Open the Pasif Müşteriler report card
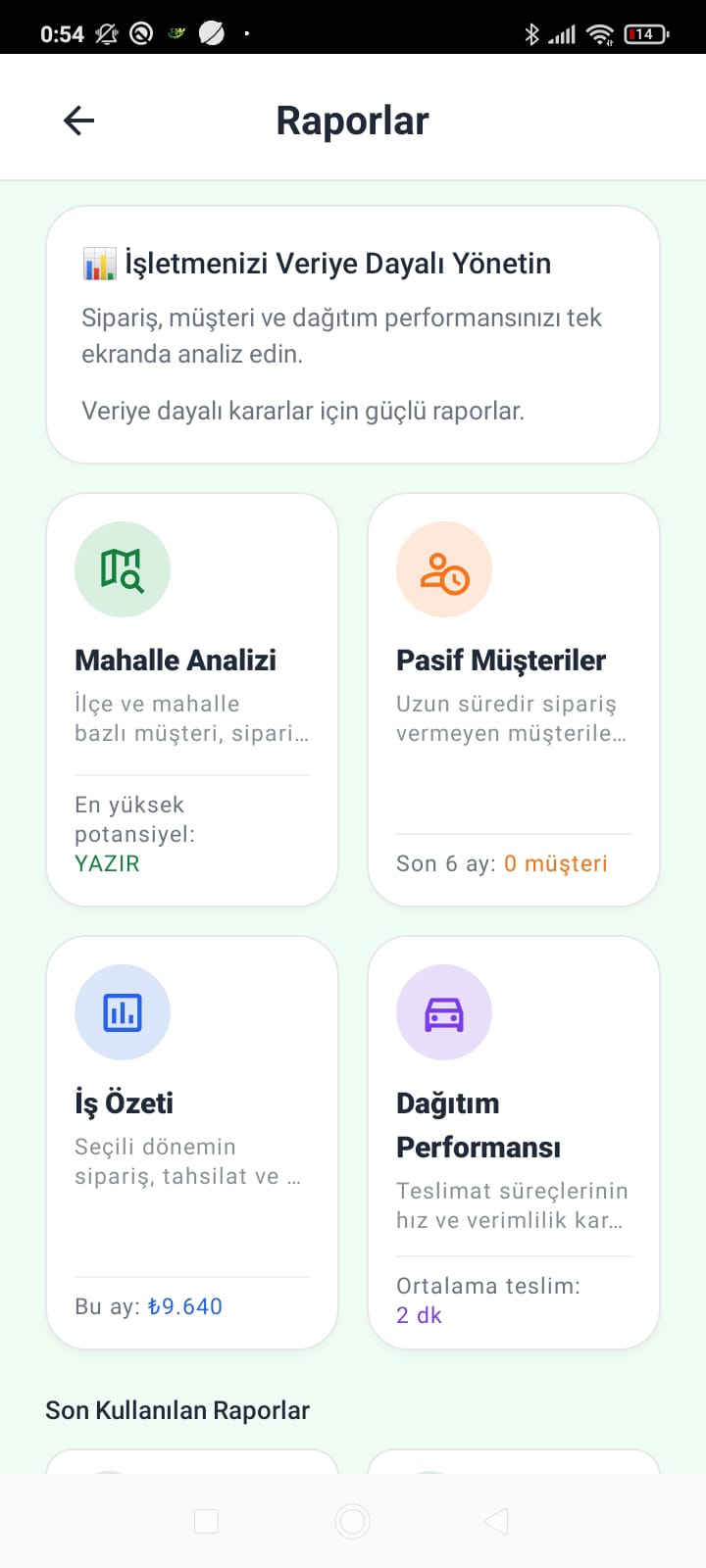Viewport: 706px width, 1568px height. click(513, 696)
